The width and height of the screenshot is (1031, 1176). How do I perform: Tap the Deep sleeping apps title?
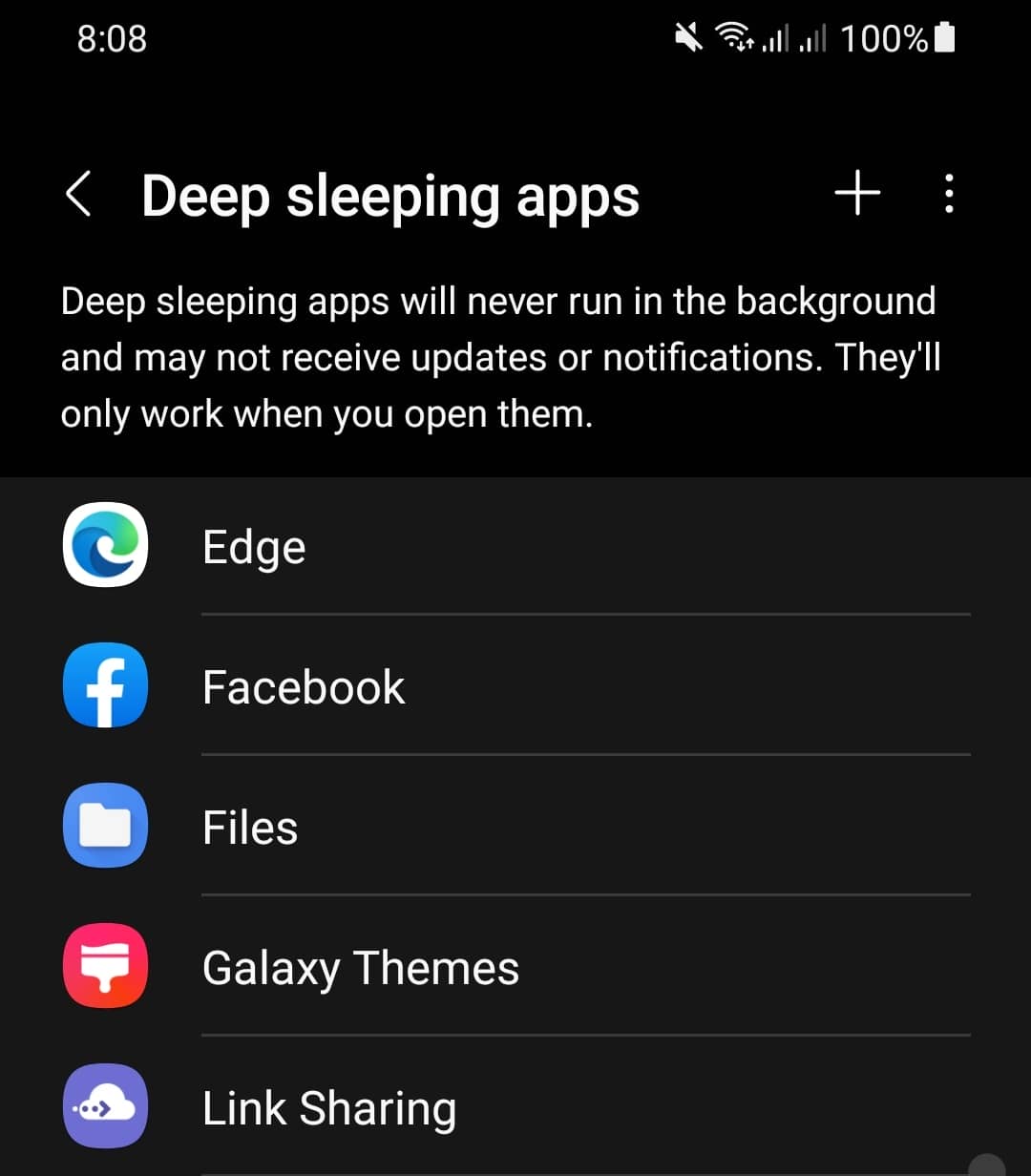(x=390, y=196)
